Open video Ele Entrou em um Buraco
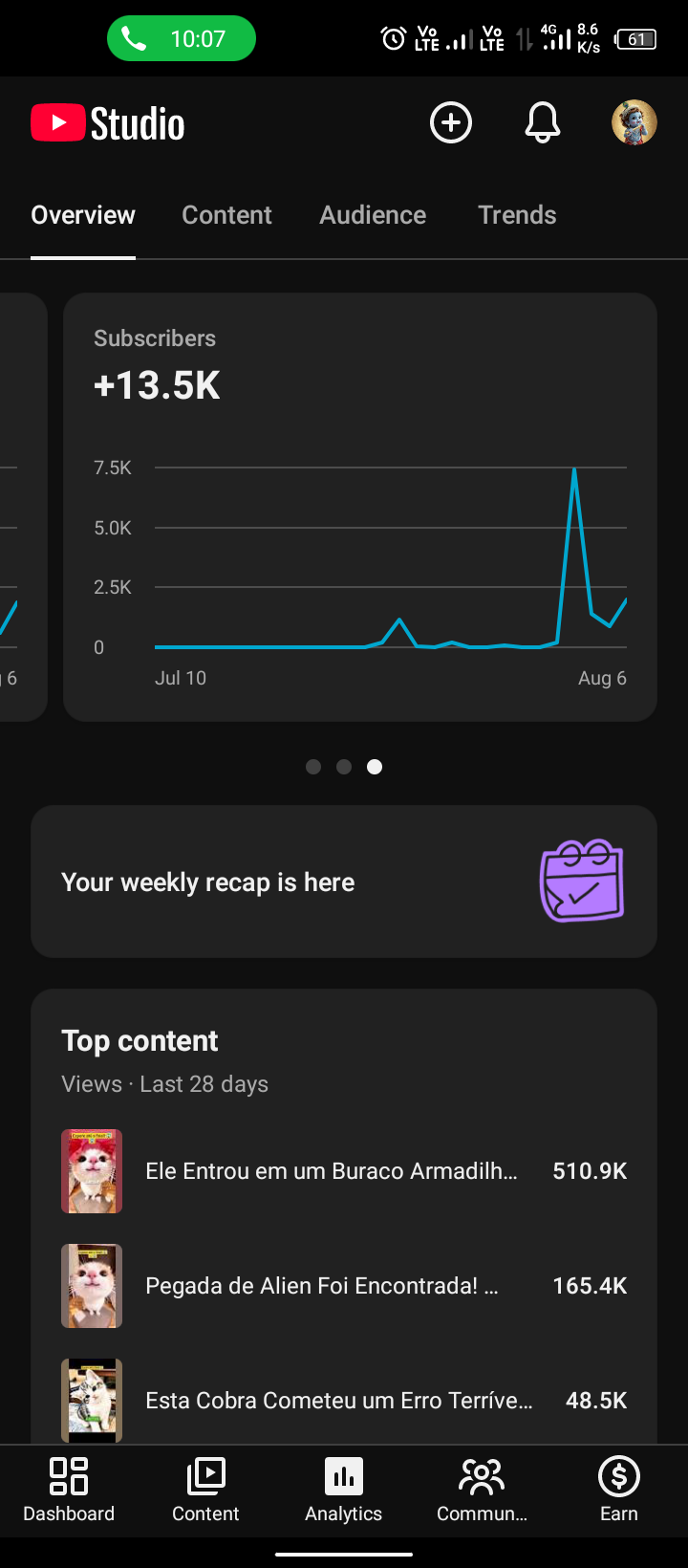Screen dimensions: 688x1568 tap(344, 1171)
